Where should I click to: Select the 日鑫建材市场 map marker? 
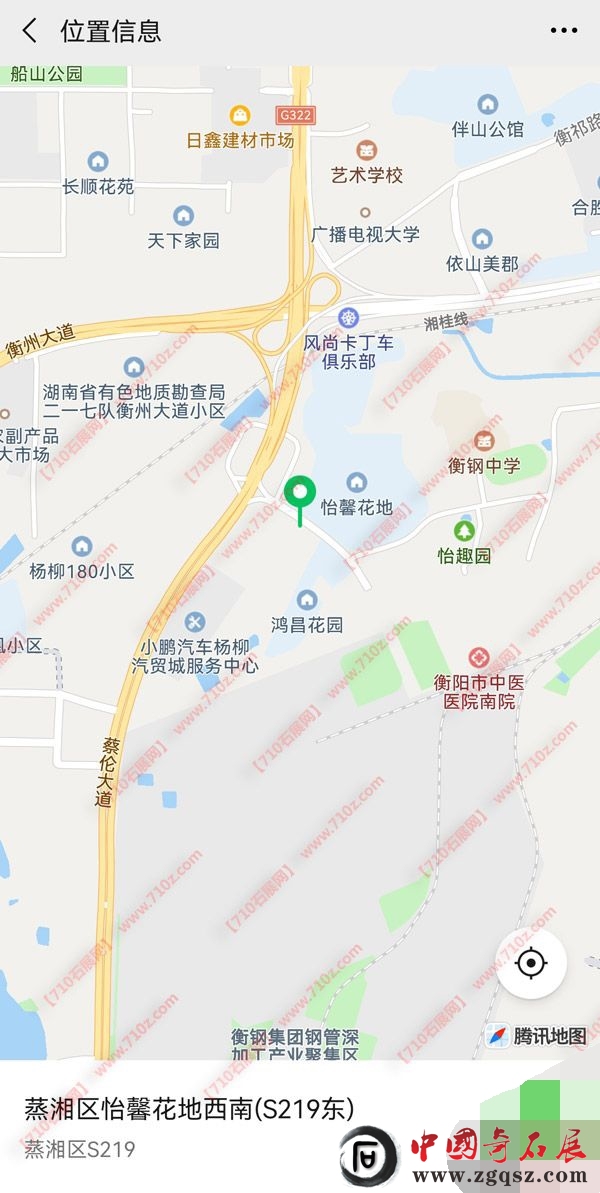[240, 116]
